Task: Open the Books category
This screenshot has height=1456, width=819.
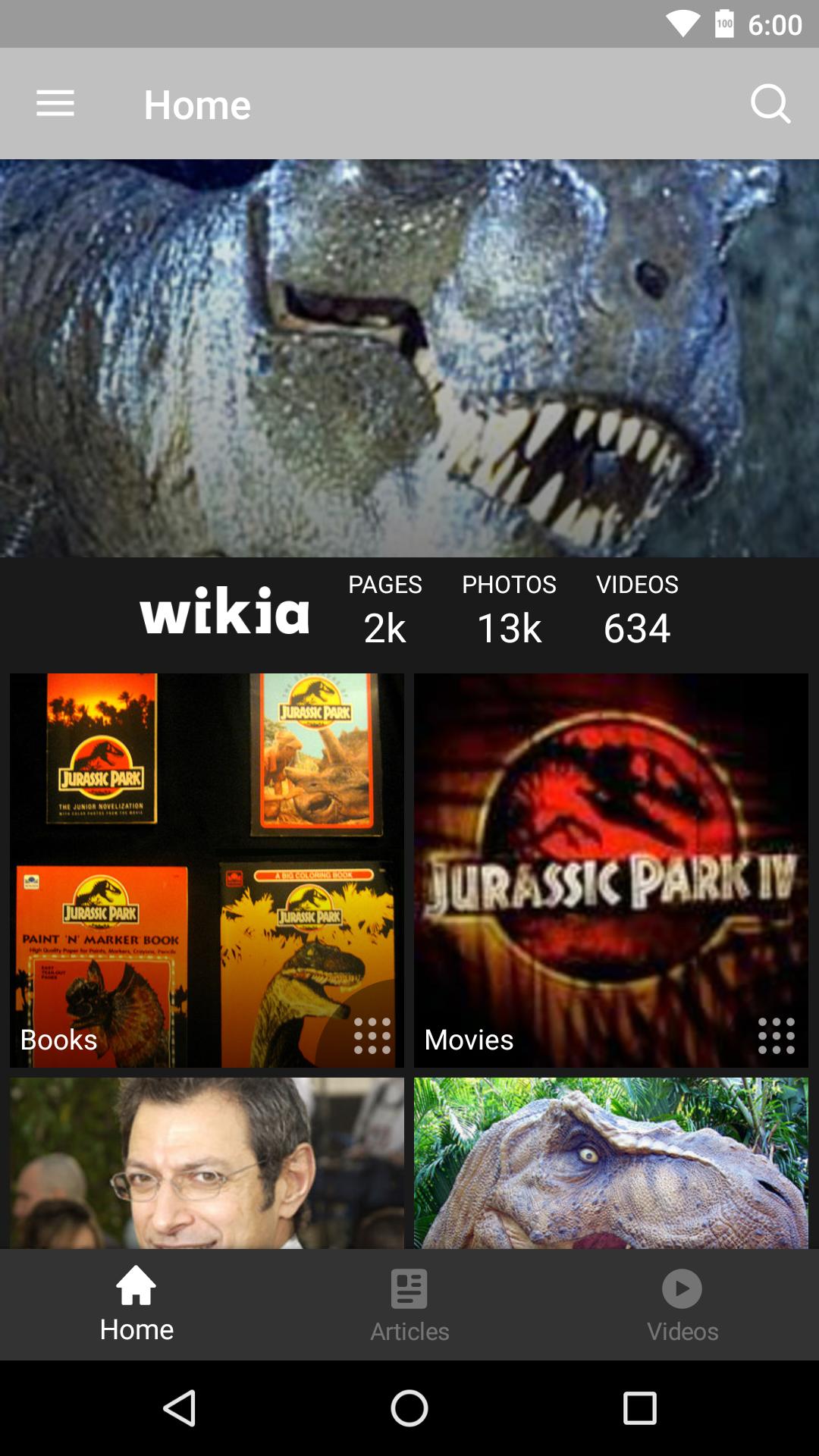Action: pos(206,871)
